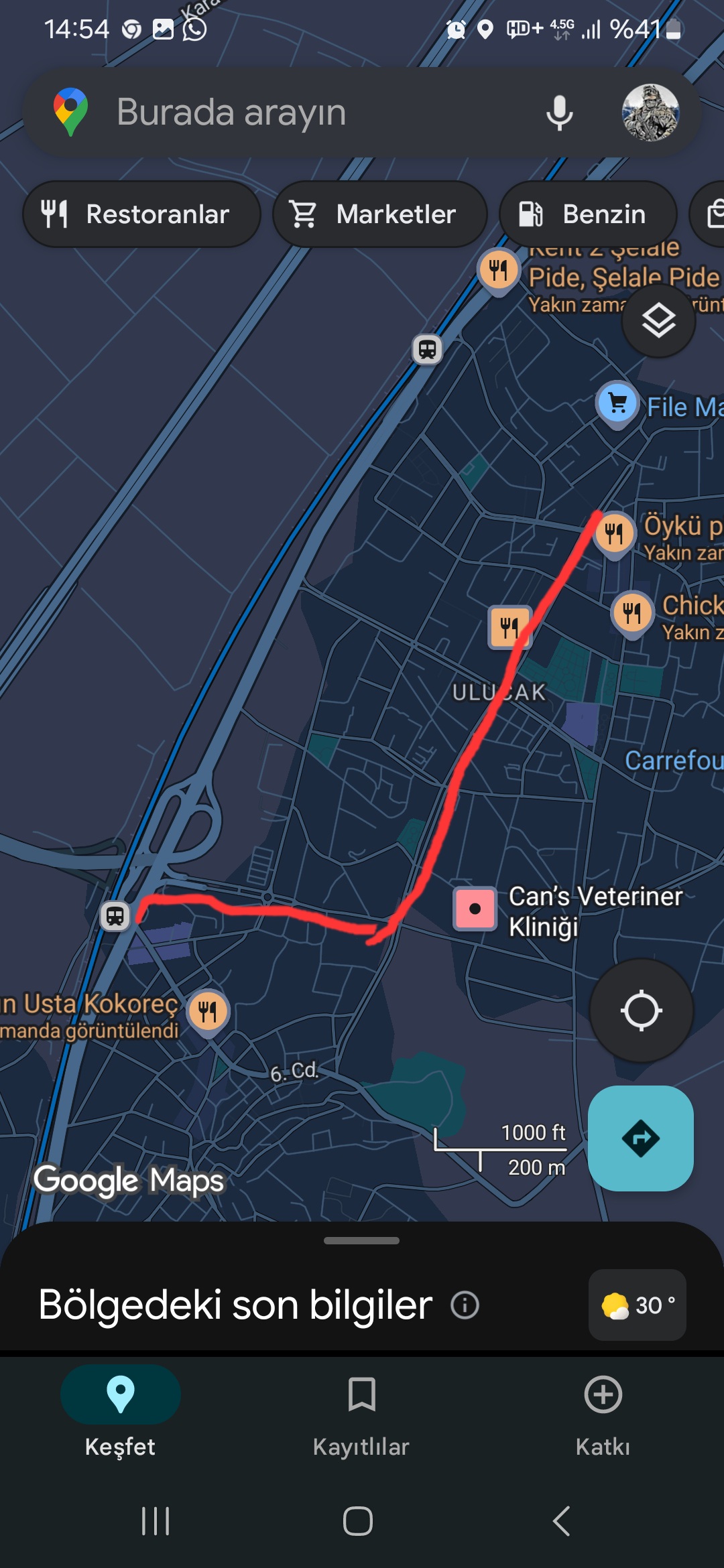Open the map layers button

pyautogui.click(x=658, y=321)
